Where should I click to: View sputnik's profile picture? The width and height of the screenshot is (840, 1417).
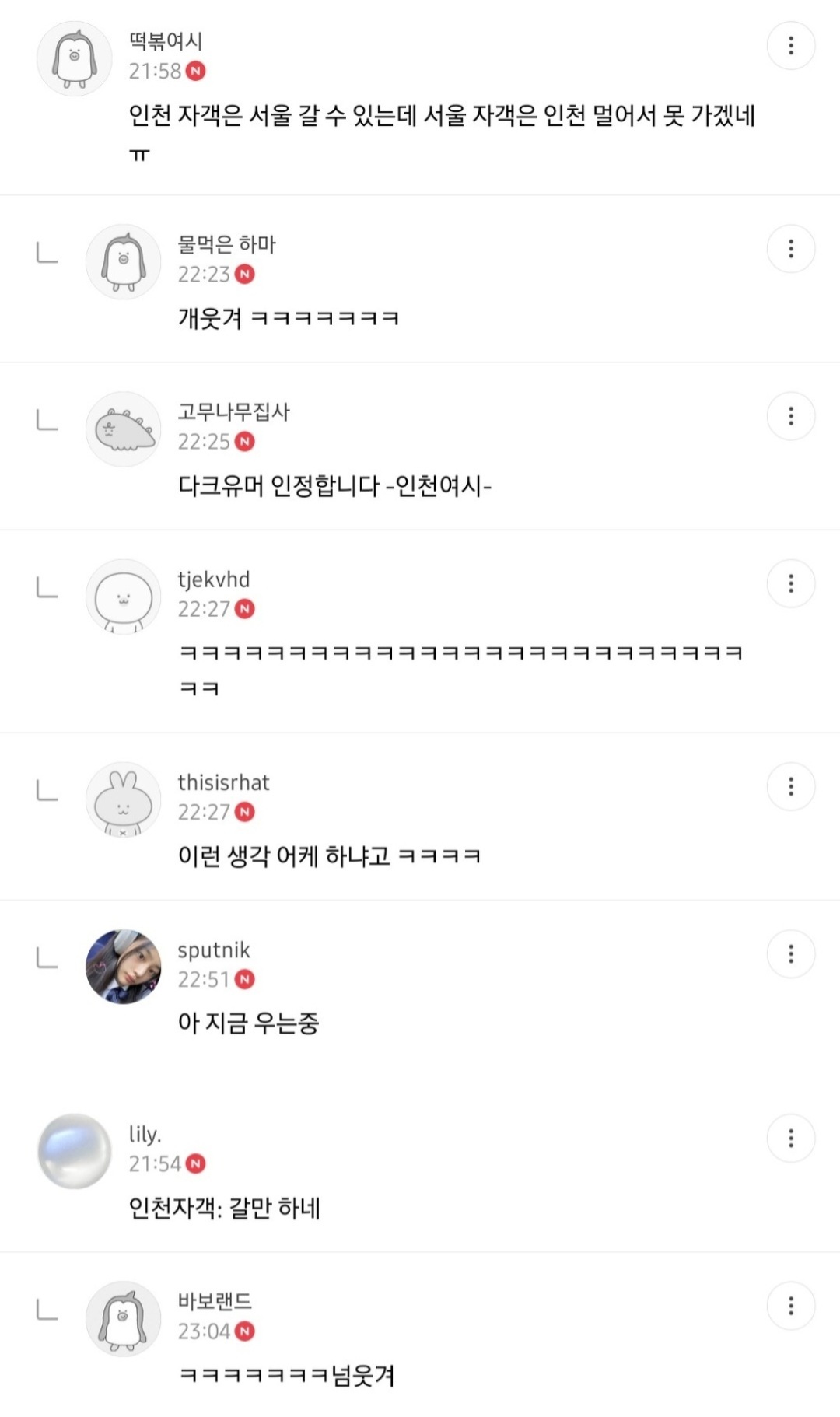pos(123,967)
